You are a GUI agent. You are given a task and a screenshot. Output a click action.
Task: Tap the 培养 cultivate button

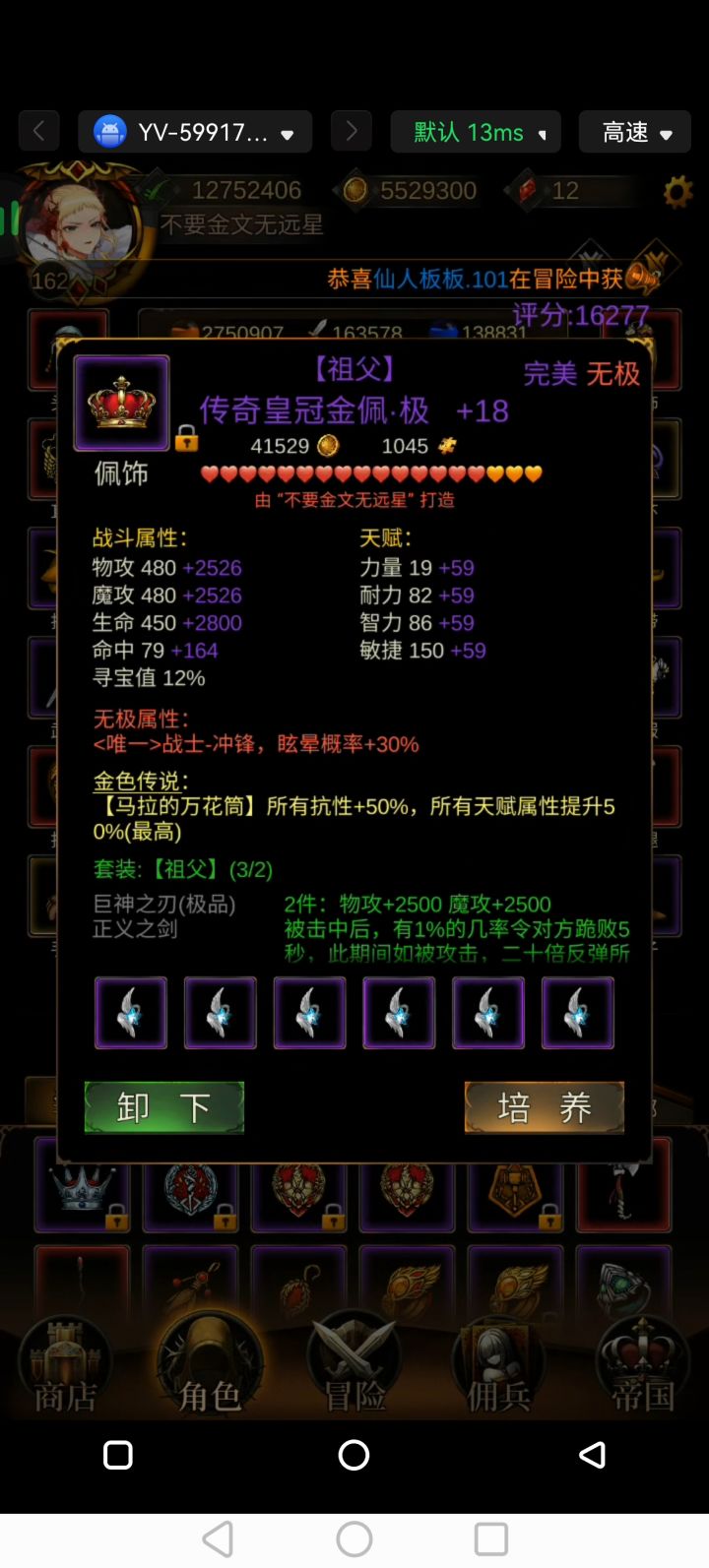point(544,1106)
